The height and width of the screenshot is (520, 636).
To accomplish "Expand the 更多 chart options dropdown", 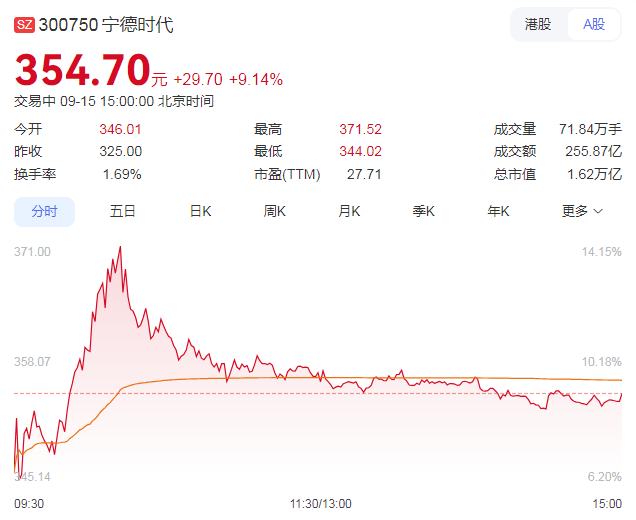I will coord(581,211).
